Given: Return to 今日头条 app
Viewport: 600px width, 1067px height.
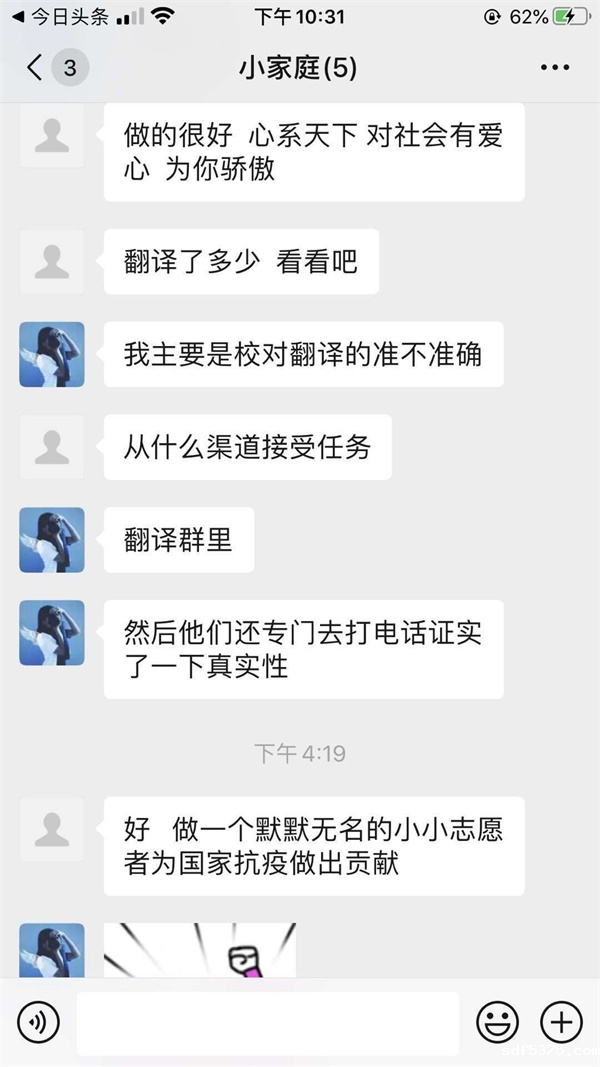Looking at the screenshot, I should (x=60, y=17).
